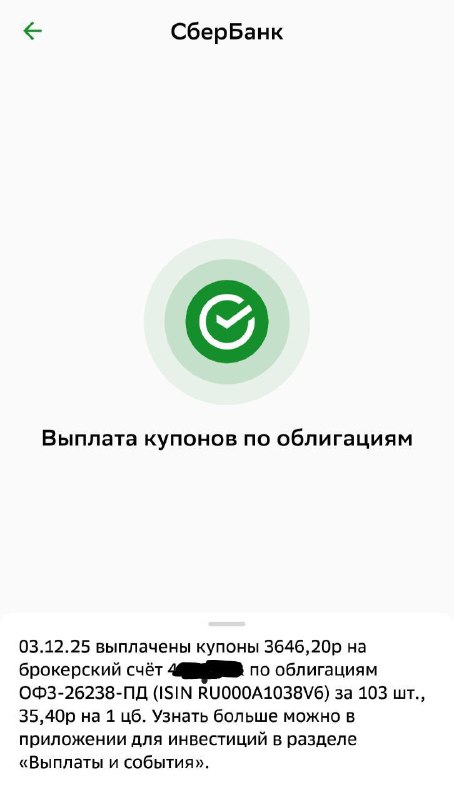454x800 pixels.
Task: Tap the bottom sheet drag handle
Action: (227, 623)
